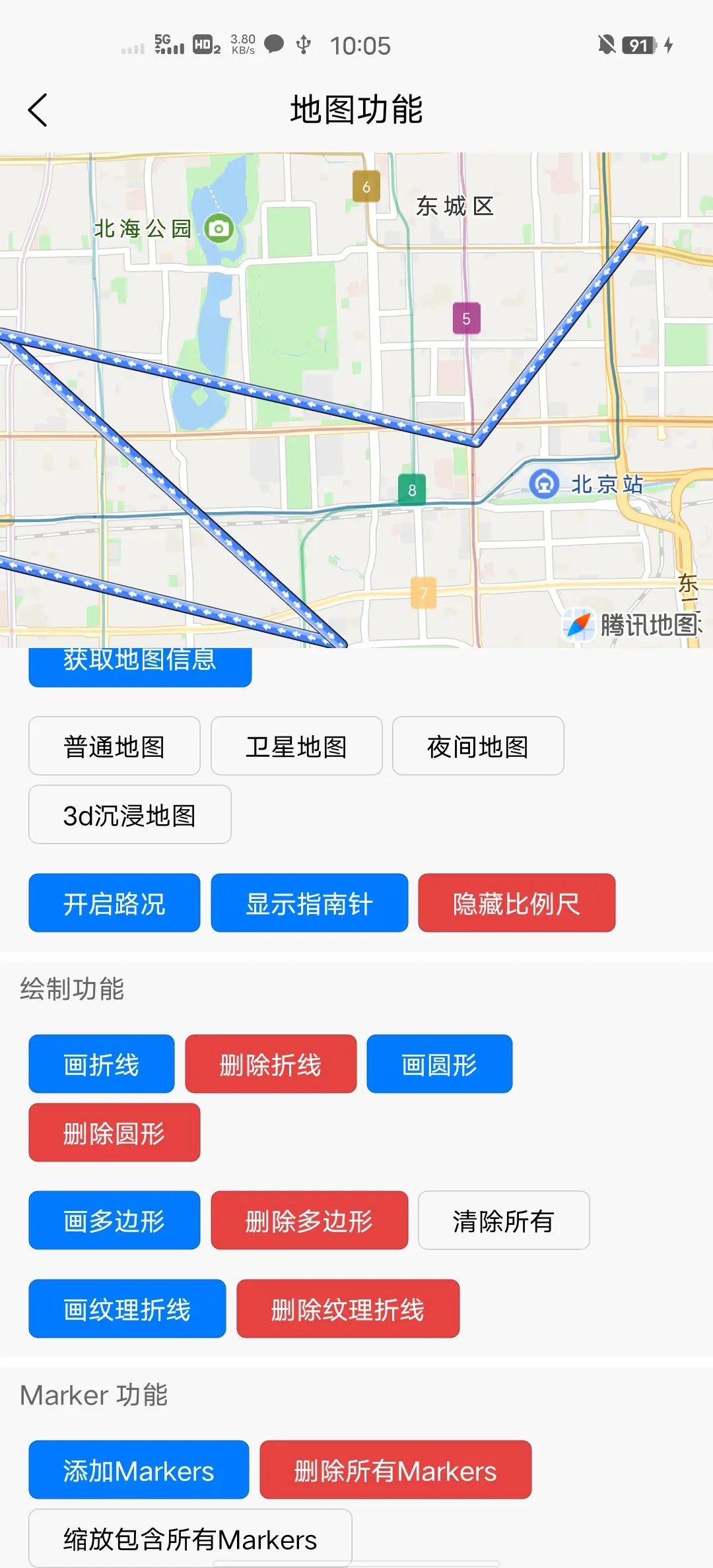
Task: Select 卫星地图 view
Action: click(296, 746)
